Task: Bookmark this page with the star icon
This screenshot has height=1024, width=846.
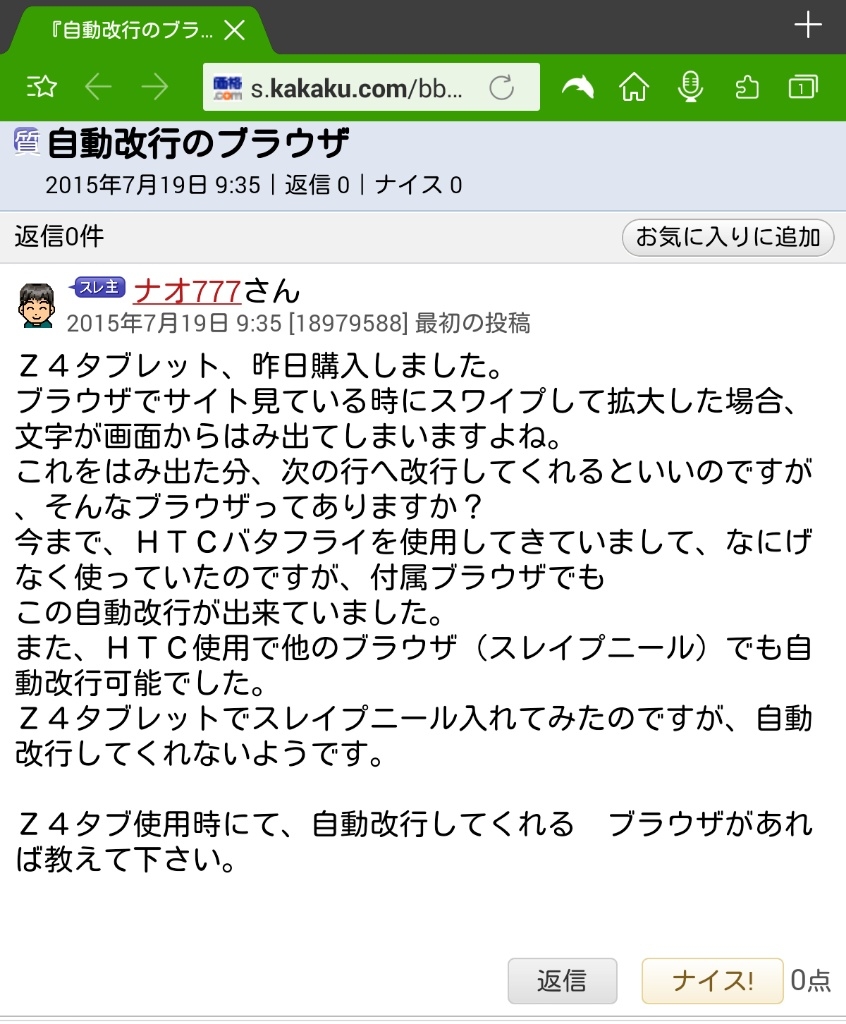Action: click(41, 88)
